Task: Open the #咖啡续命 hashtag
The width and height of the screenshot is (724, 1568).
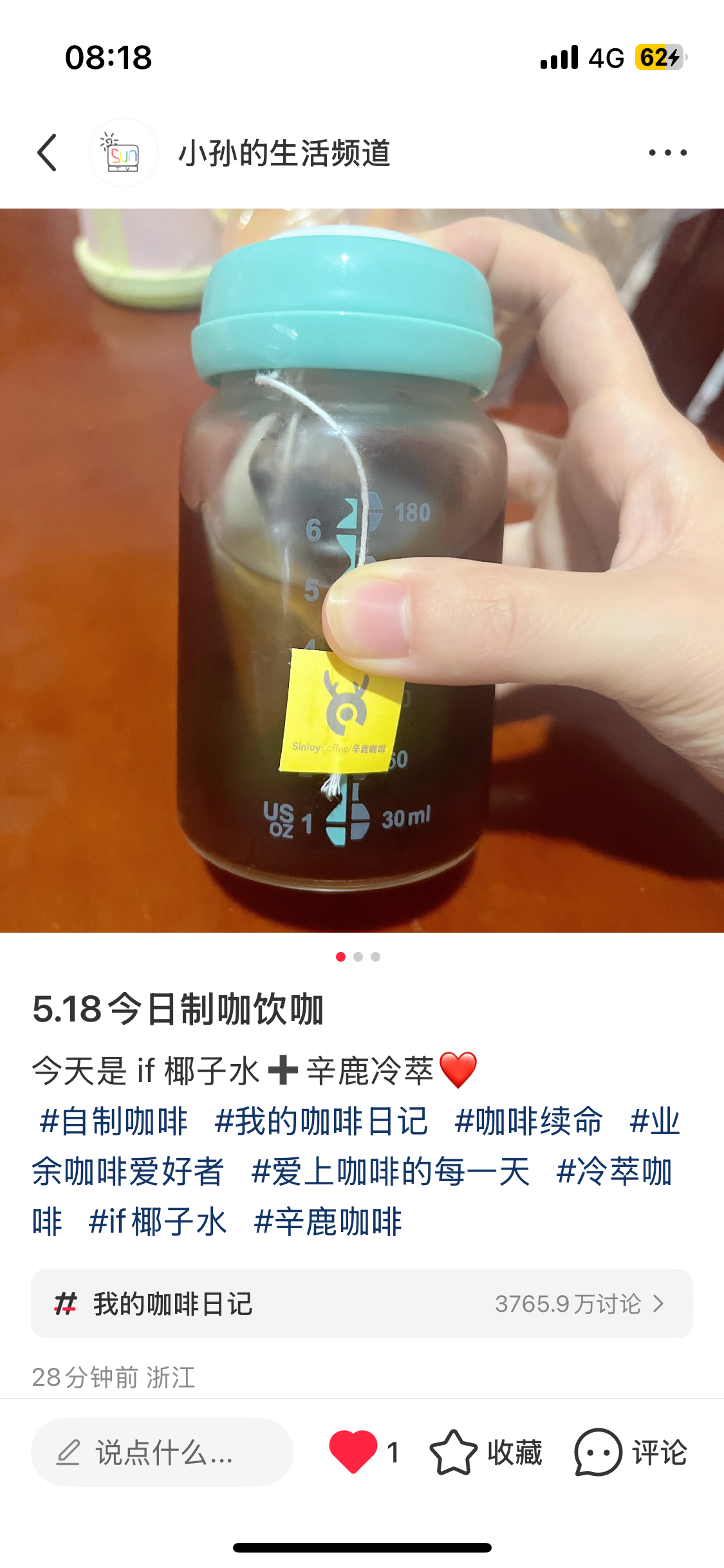Action: point(528,1121)
